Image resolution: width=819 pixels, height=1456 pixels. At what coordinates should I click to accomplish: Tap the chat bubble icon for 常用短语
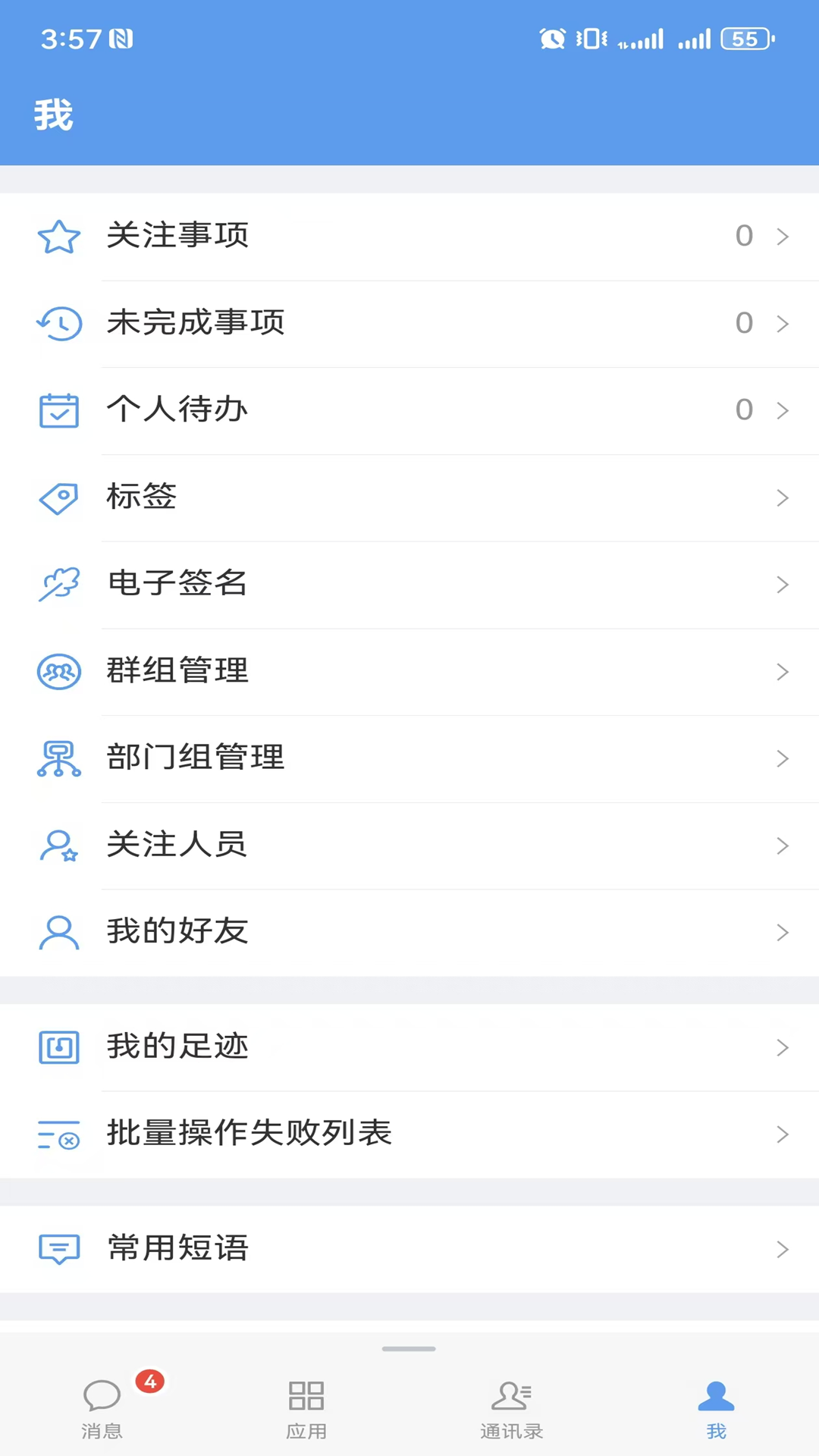point(59,1248)
